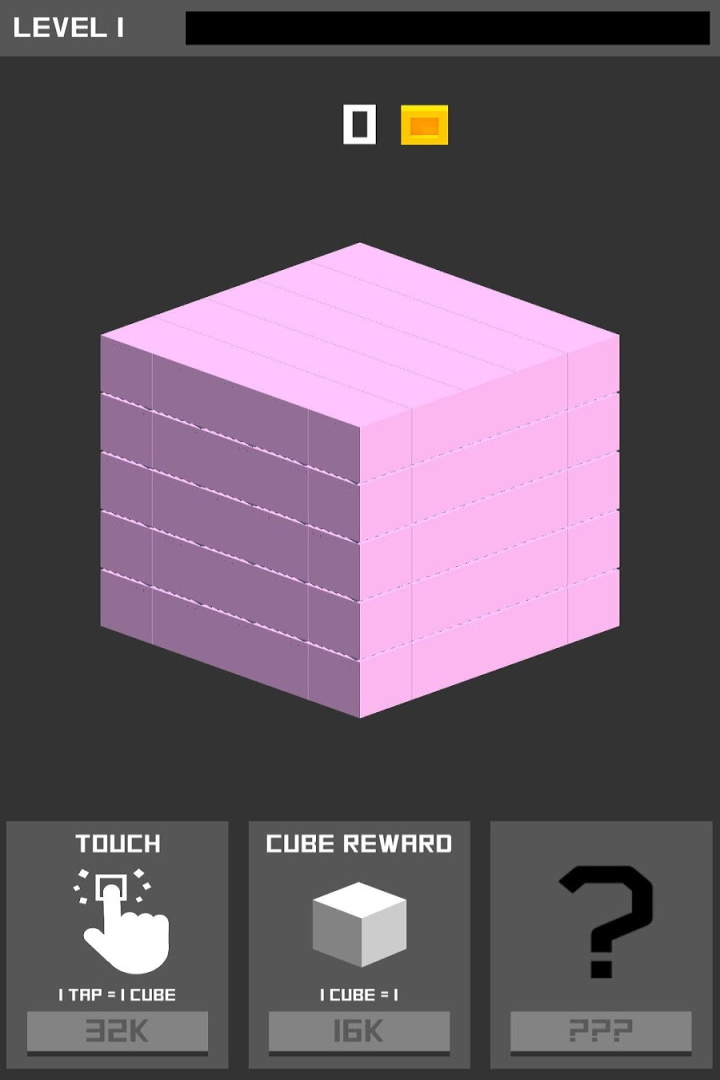Tap the pink cube to break it
The height and width of the screenshot is (1080, 720).
[360, 480]
